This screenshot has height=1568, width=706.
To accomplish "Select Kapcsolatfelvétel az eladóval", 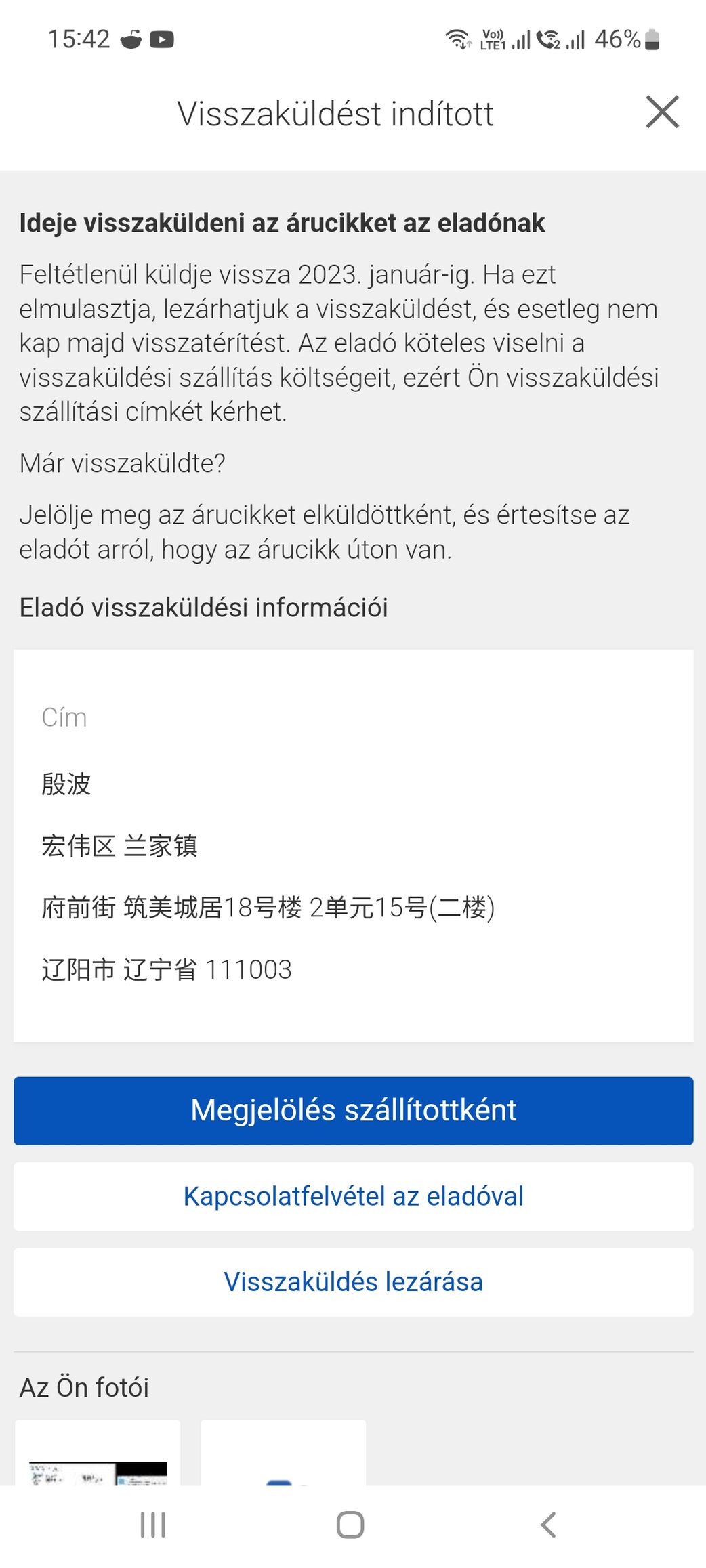I will pos(353,1197).
